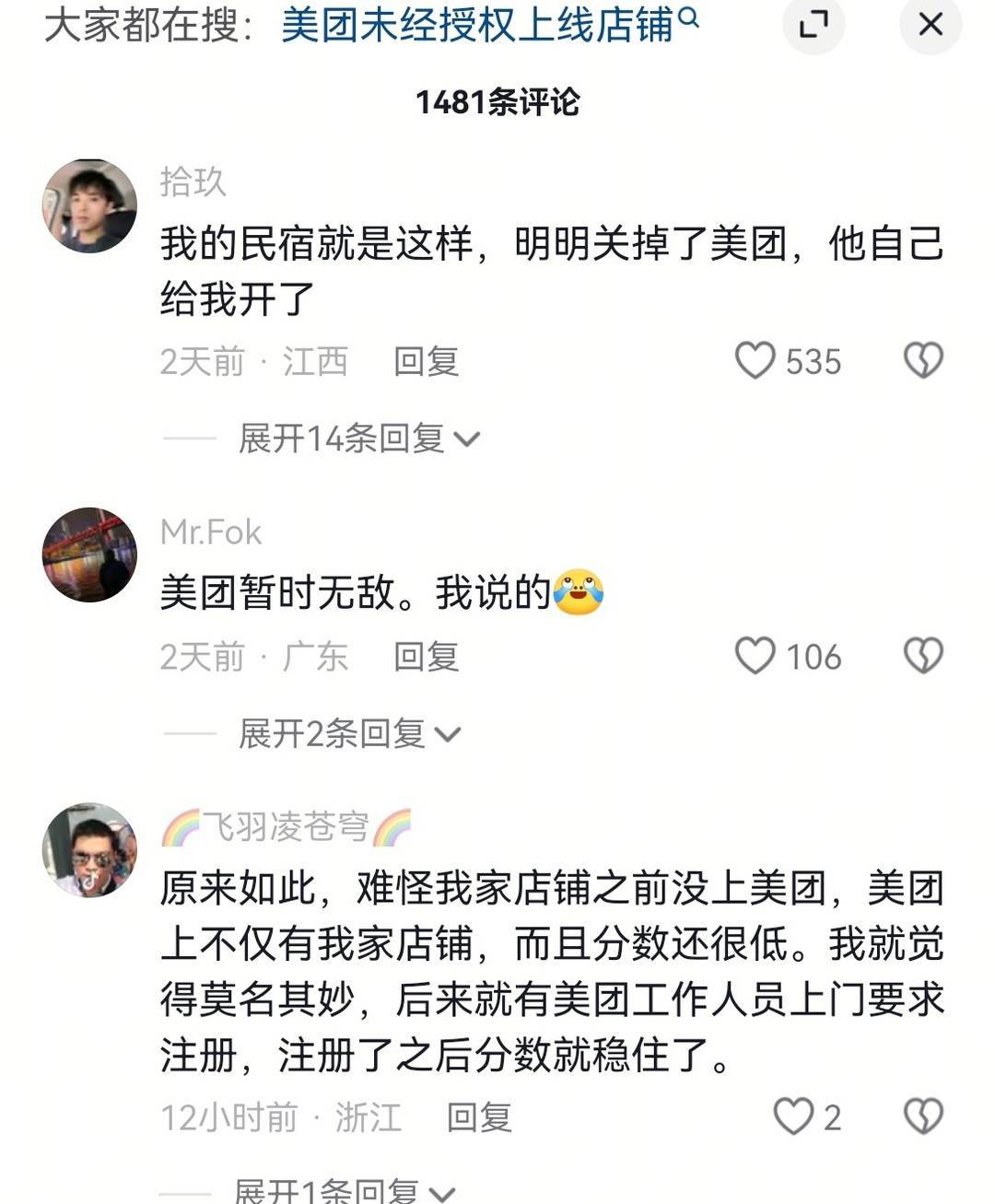The width and height of the screenshot is (995, 1204).
Task: Expand 14 replies under 拾玖's comment
Action: pos(359,438)
